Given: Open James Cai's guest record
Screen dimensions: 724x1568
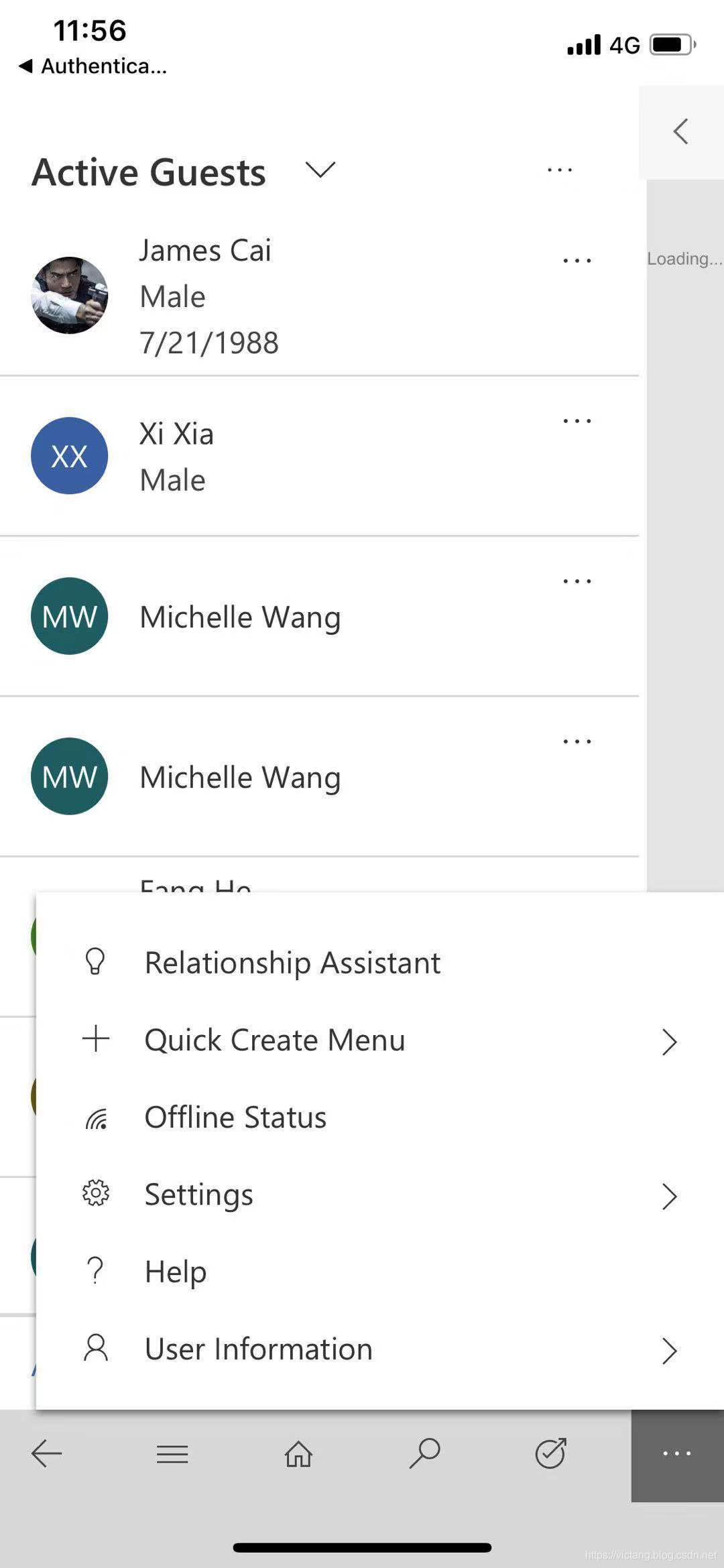Looking at the screenshot, I should (205, 295).
